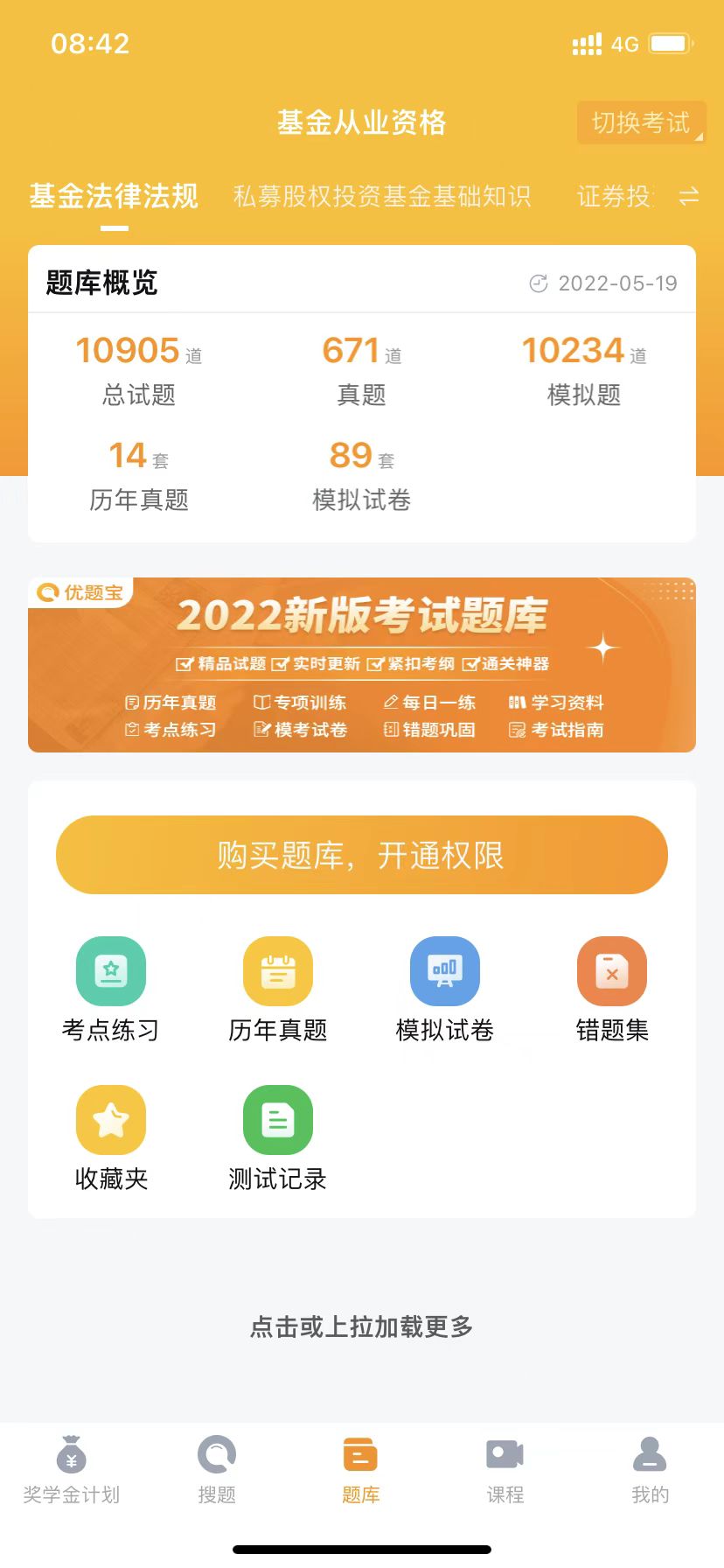Tap 点击或上拉加载更多 to load more

click(x=361, y=1327)
